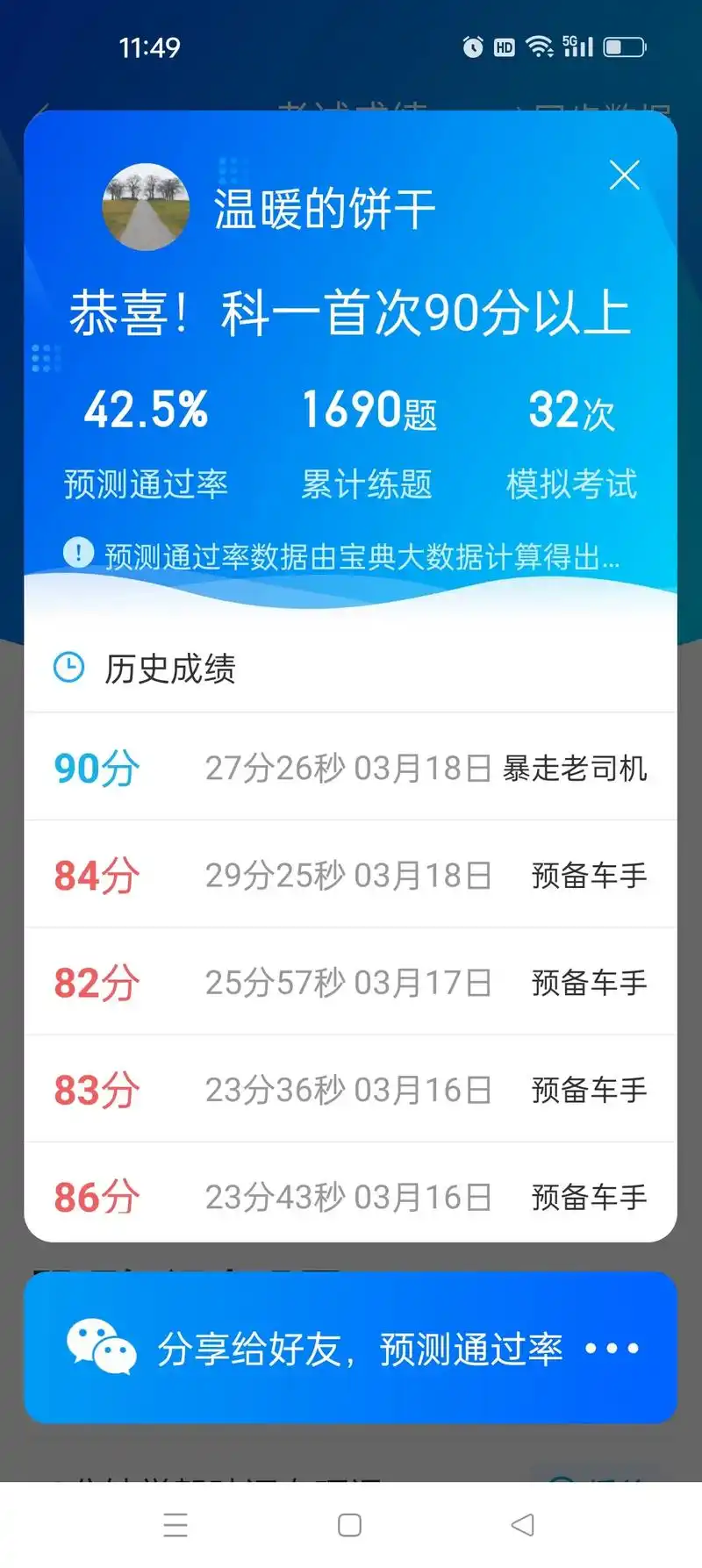Tap the 预测通过率 42.5% statistic
The height and width of the screenshot is (1568, 702).
coord(147,439)
